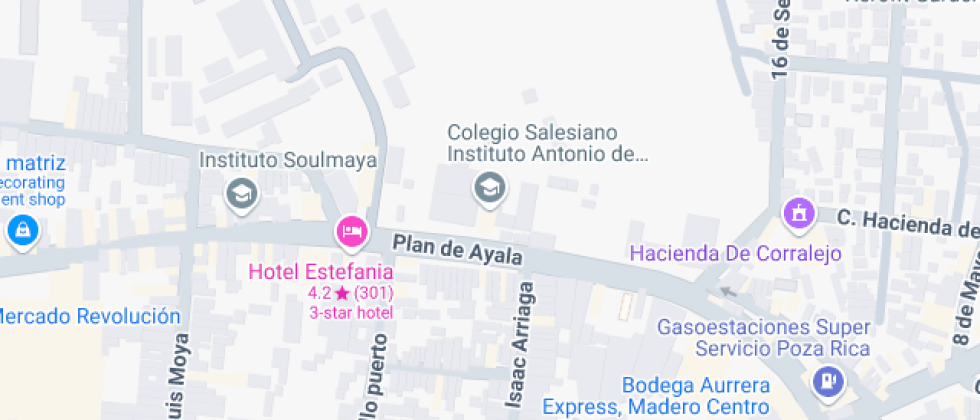Tap the Colegio Salesiano school pin

(490, 189)
